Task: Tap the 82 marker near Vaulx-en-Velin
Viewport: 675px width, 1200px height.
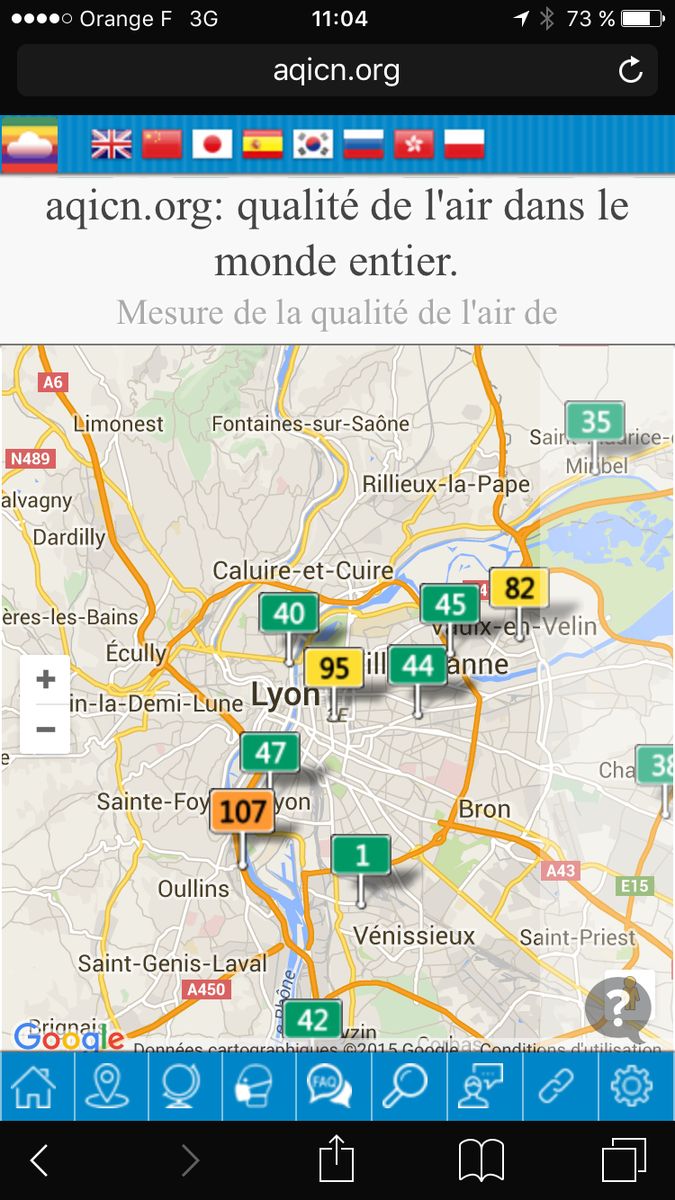Action: point(519,588)
